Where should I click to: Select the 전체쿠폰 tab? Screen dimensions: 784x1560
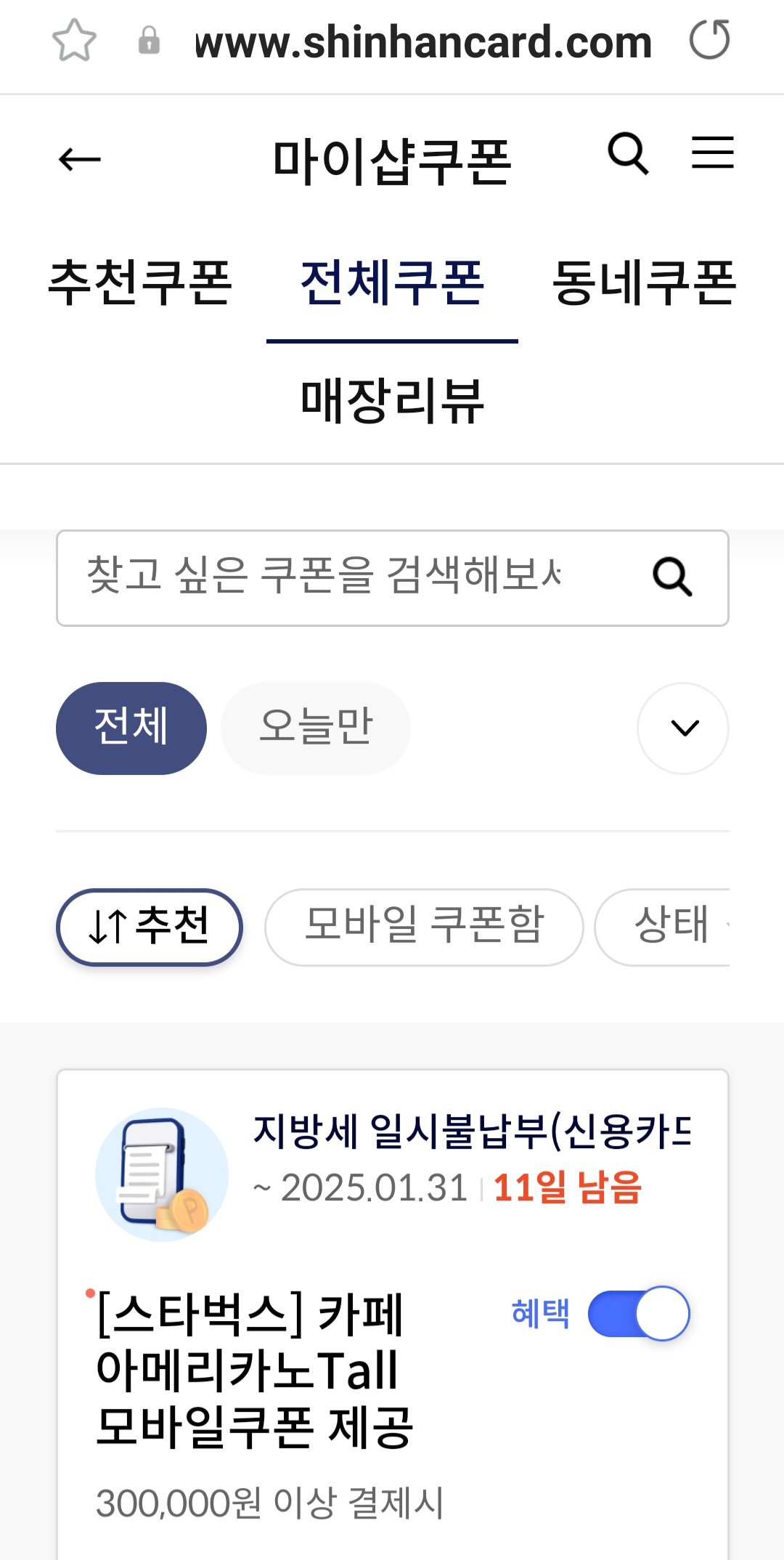[x=392, y=283]
